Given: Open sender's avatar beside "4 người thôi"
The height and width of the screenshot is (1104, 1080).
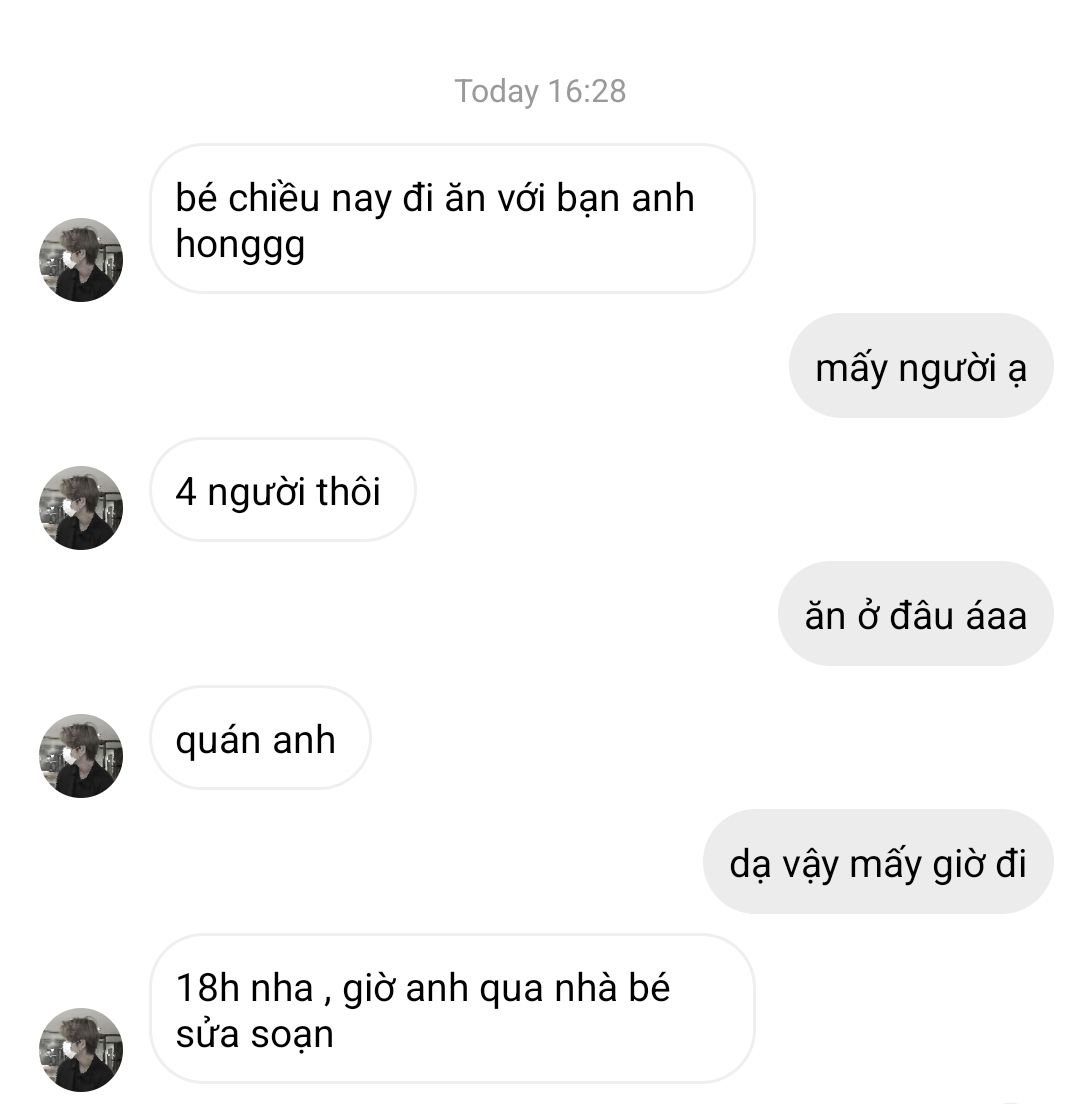Looking at the screenshot, I should coord(81,507).
